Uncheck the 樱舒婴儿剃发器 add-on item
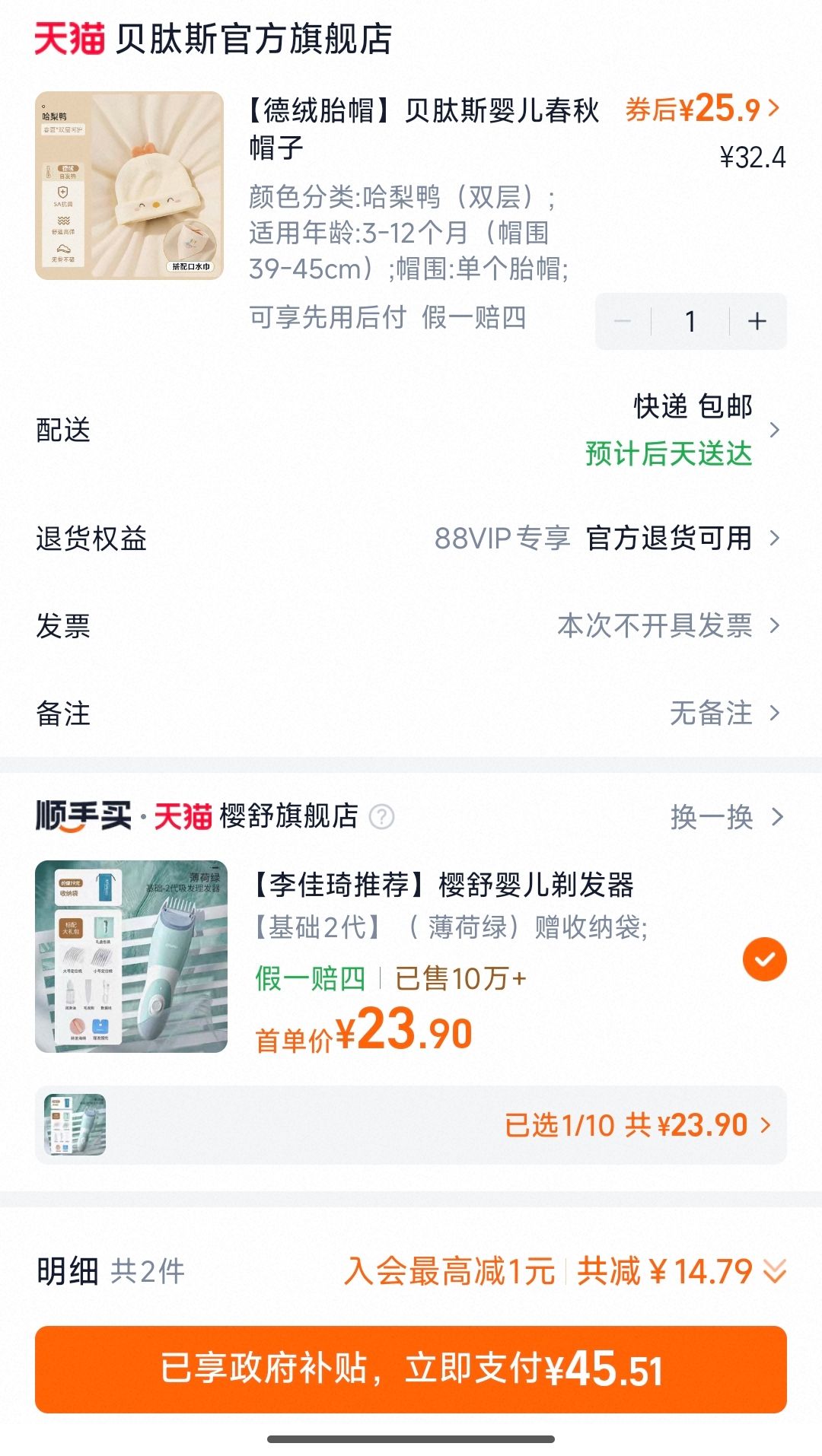This screenshot has height=1456, width=822. [x=764, y=959]
